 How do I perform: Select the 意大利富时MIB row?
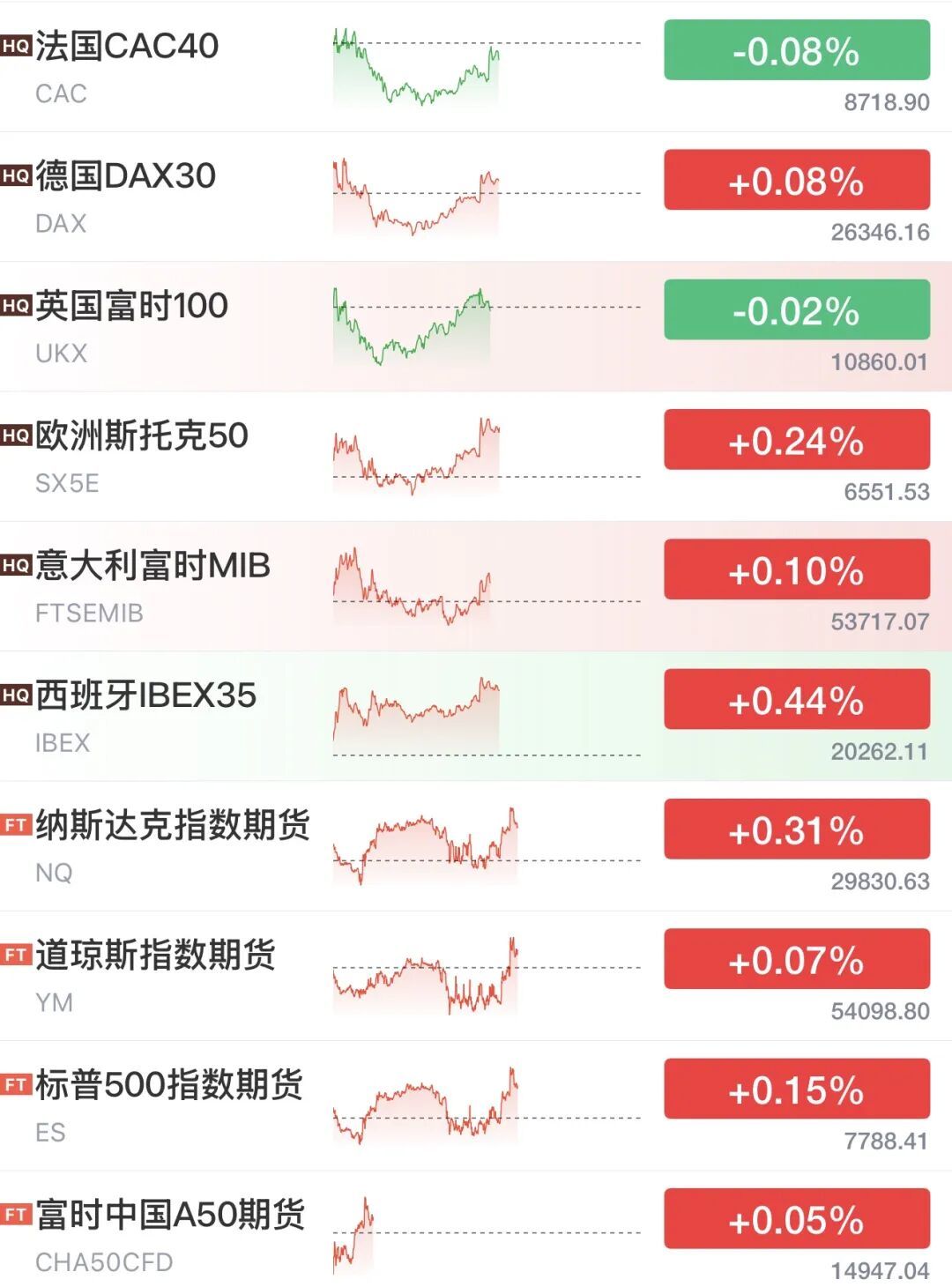click(476, 586)
